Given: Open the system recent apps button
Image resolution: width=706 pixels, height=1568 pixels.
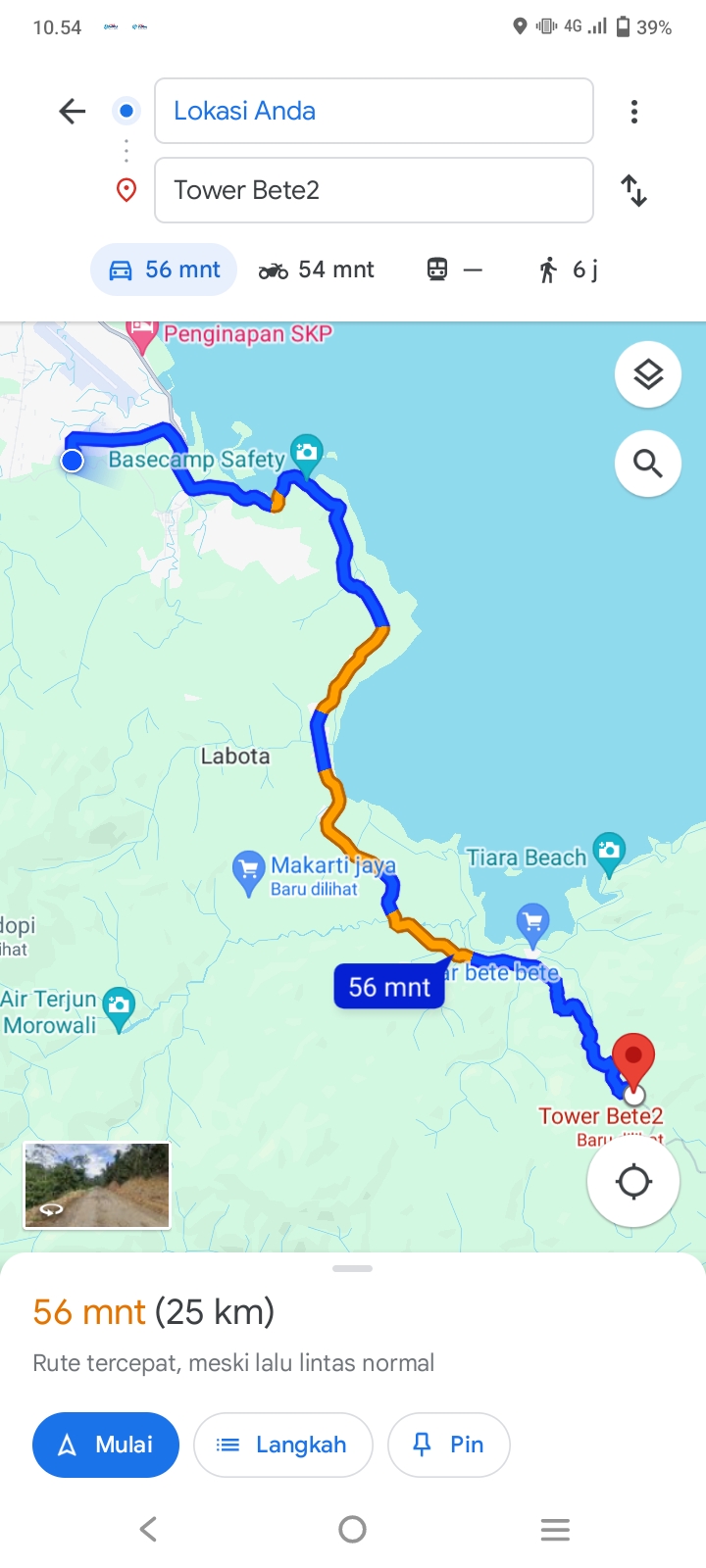Looking at the screenshot, I should 555,1529.
